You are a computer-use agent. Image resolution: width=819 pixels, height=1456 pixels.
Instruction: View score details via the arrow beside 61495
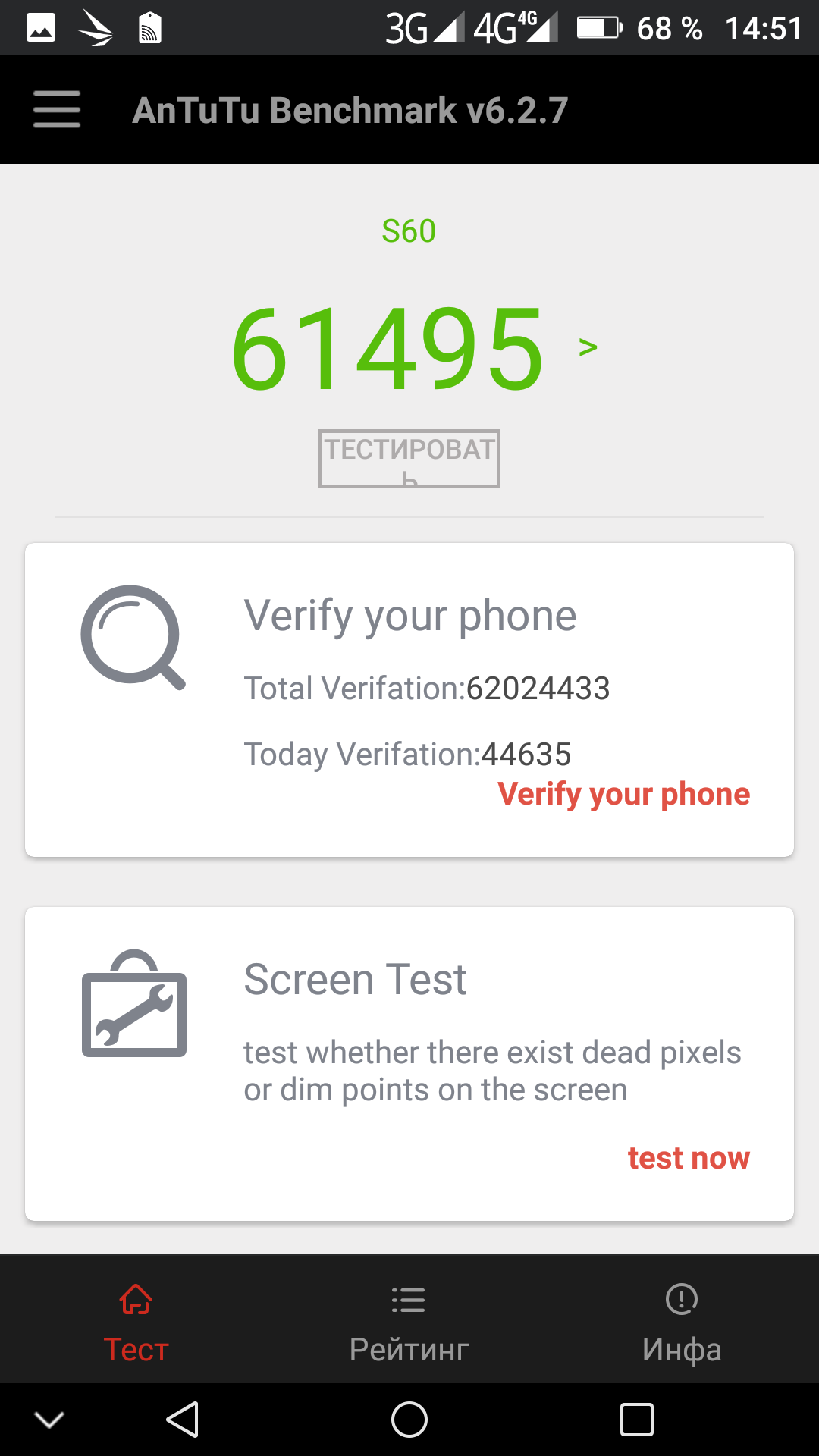point(588,347)
